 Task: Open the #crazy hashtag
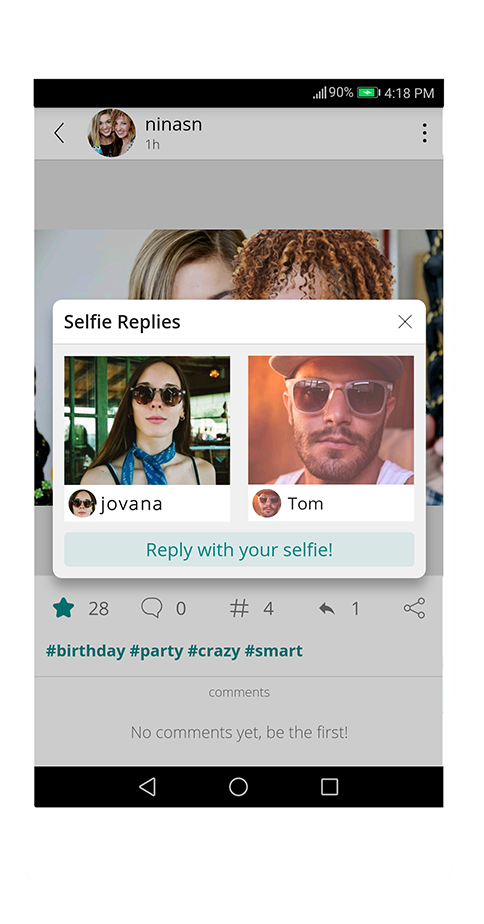tap(214, 651)
